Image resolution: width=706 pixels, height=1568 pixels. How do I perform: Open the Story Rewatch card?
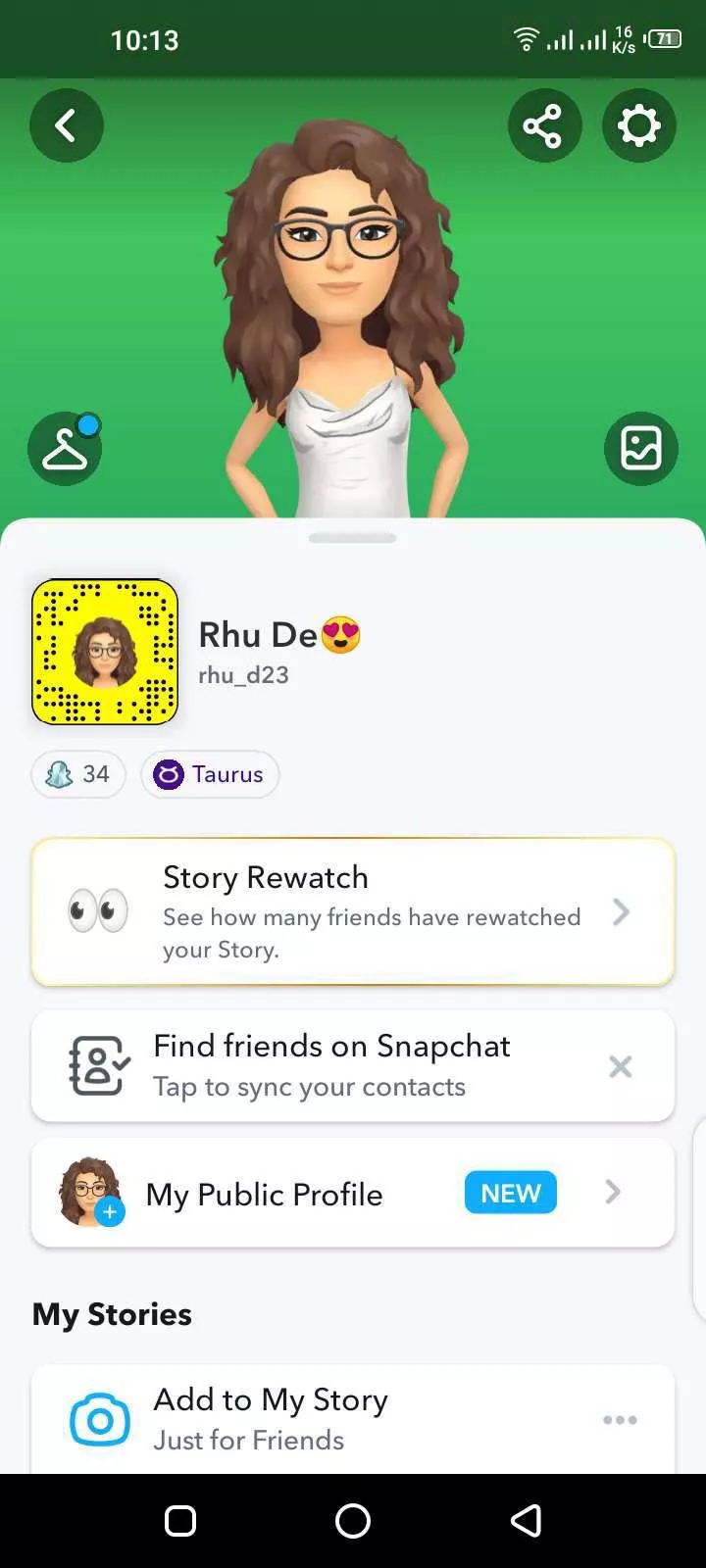(353, 911)
